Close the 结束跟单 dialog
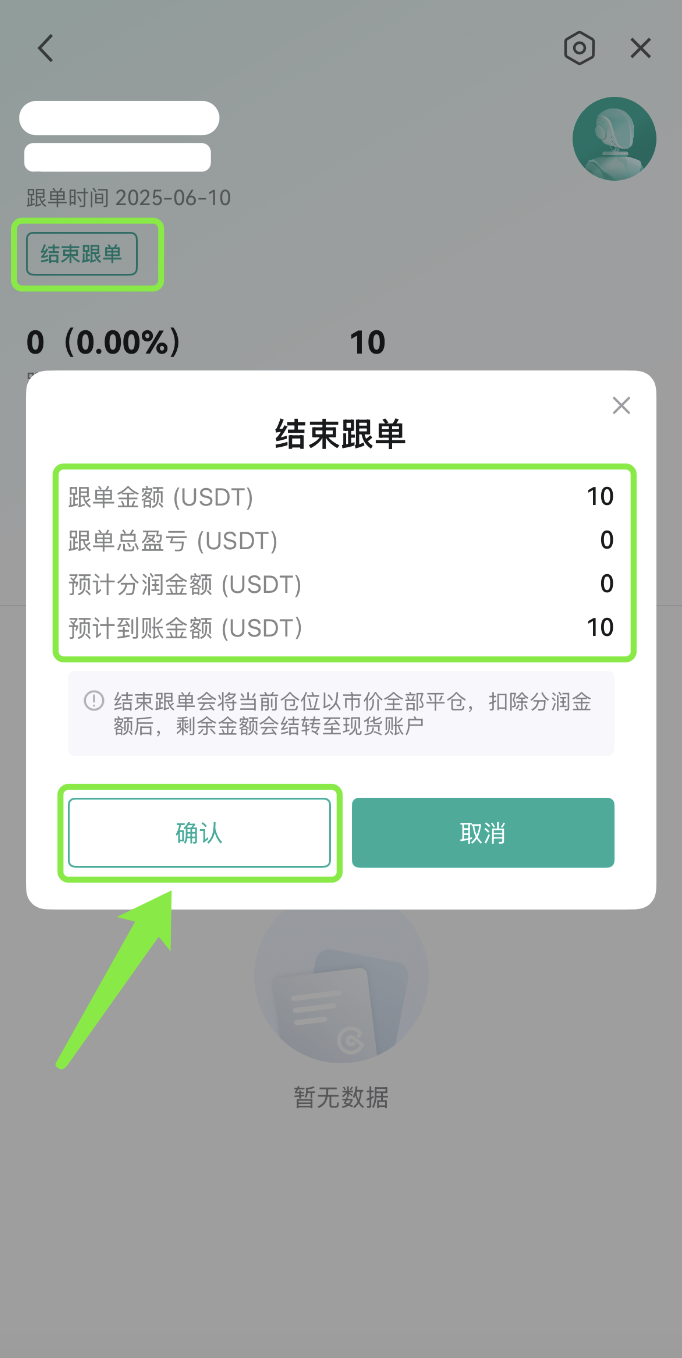Screen dimensions: 682x1358 point(621,405)
